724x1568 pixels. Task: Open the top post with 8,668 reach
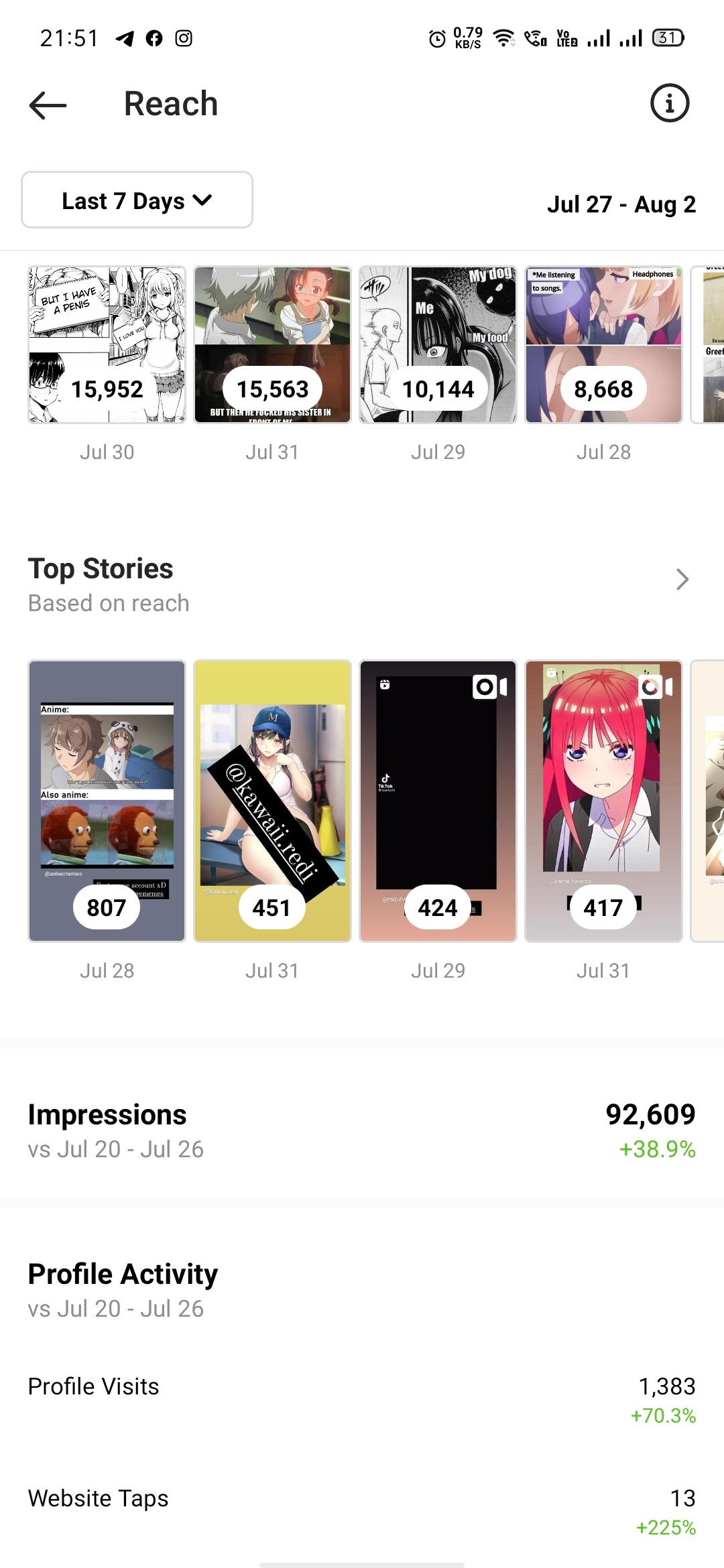coord(603,345)
